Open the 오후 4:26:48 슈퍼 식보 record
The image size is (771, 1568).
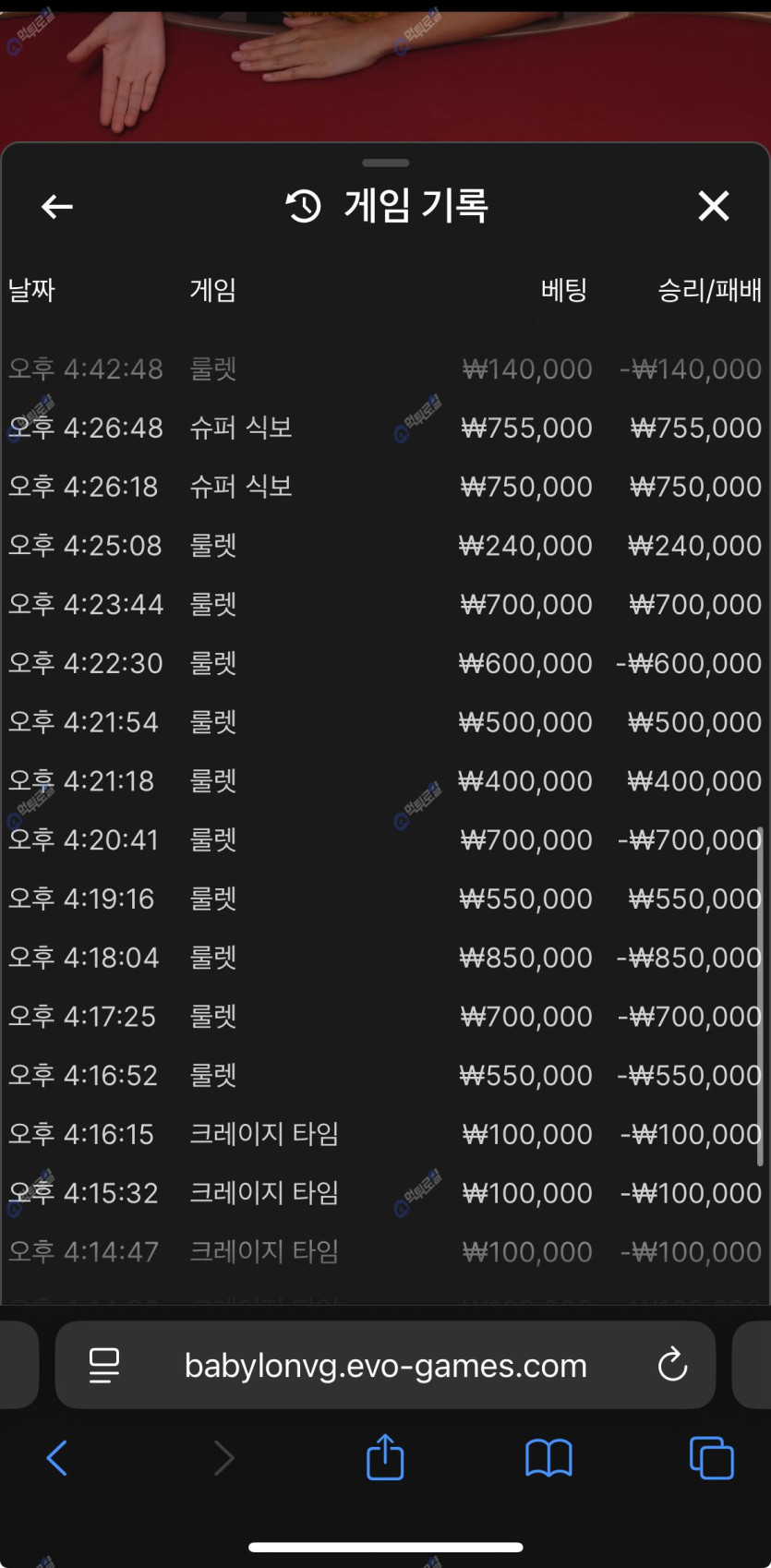tap(385, 428)
